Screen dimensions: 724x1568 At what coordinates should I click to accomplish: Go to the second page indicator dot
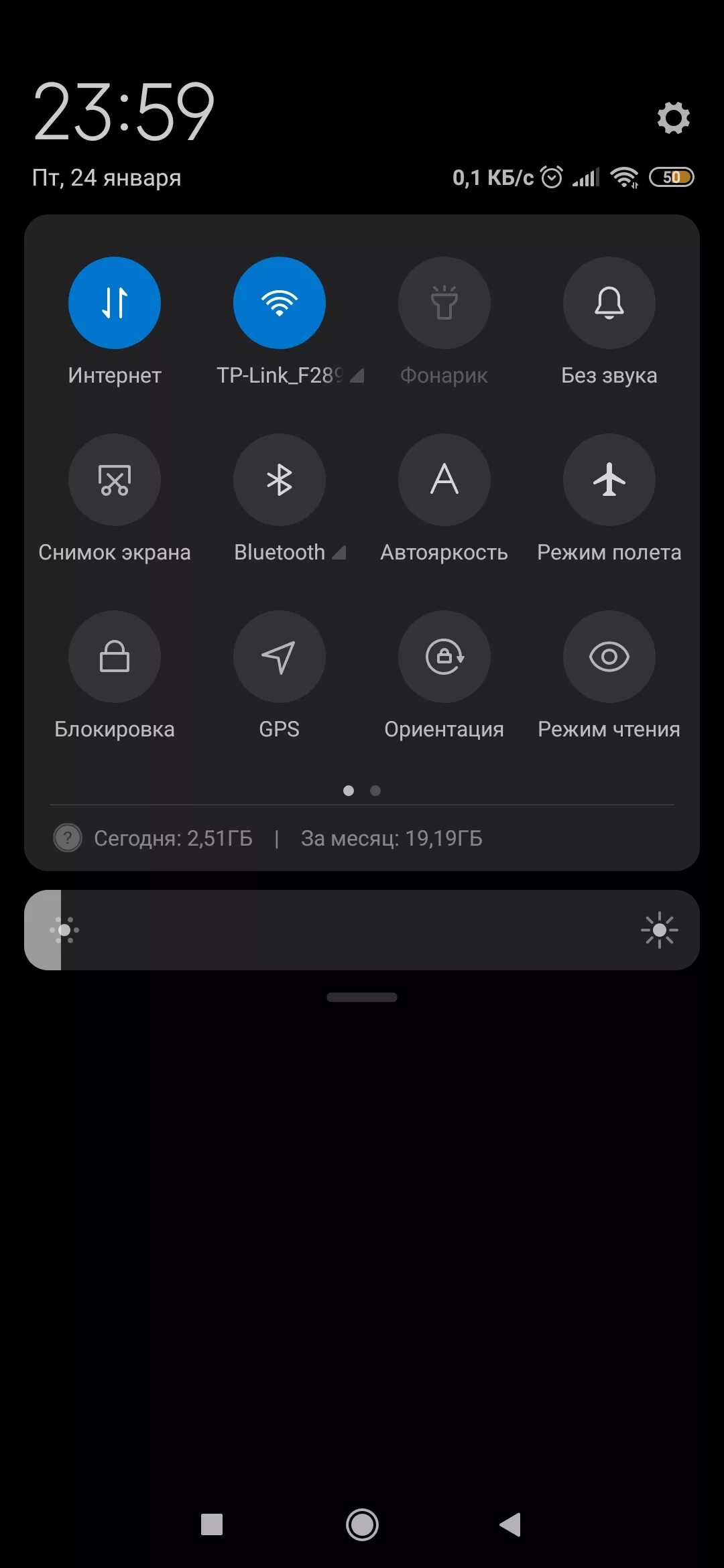375,791
